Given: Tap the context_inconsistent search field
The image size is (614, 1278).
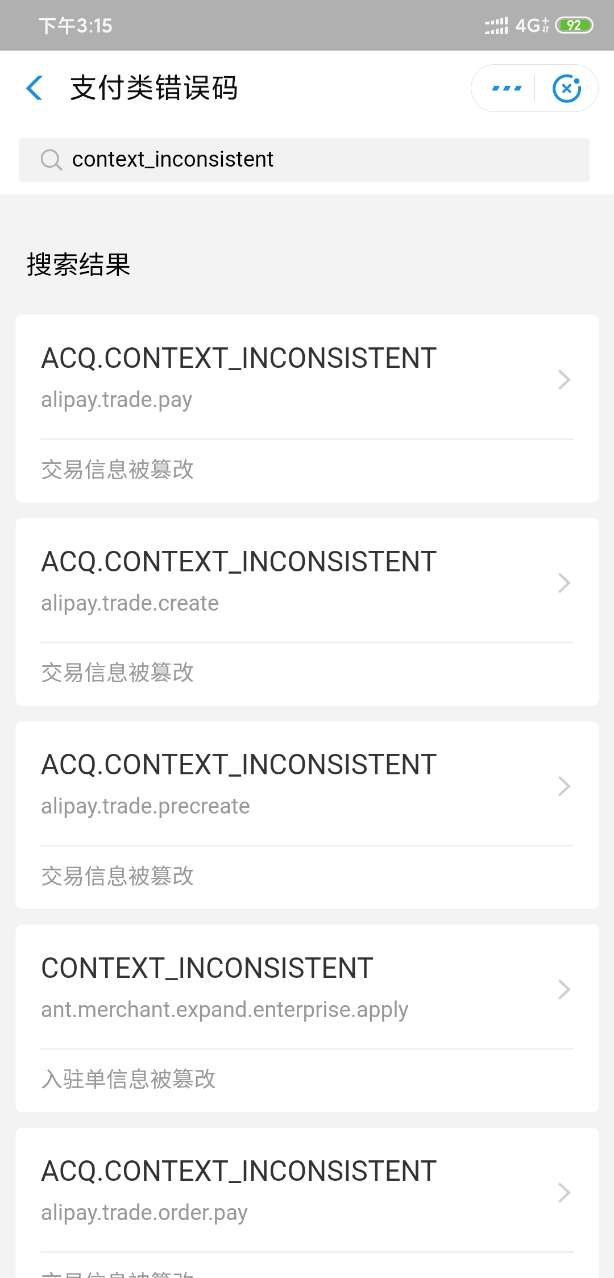Looking at the screenshot, I should (x=304, y=160).
